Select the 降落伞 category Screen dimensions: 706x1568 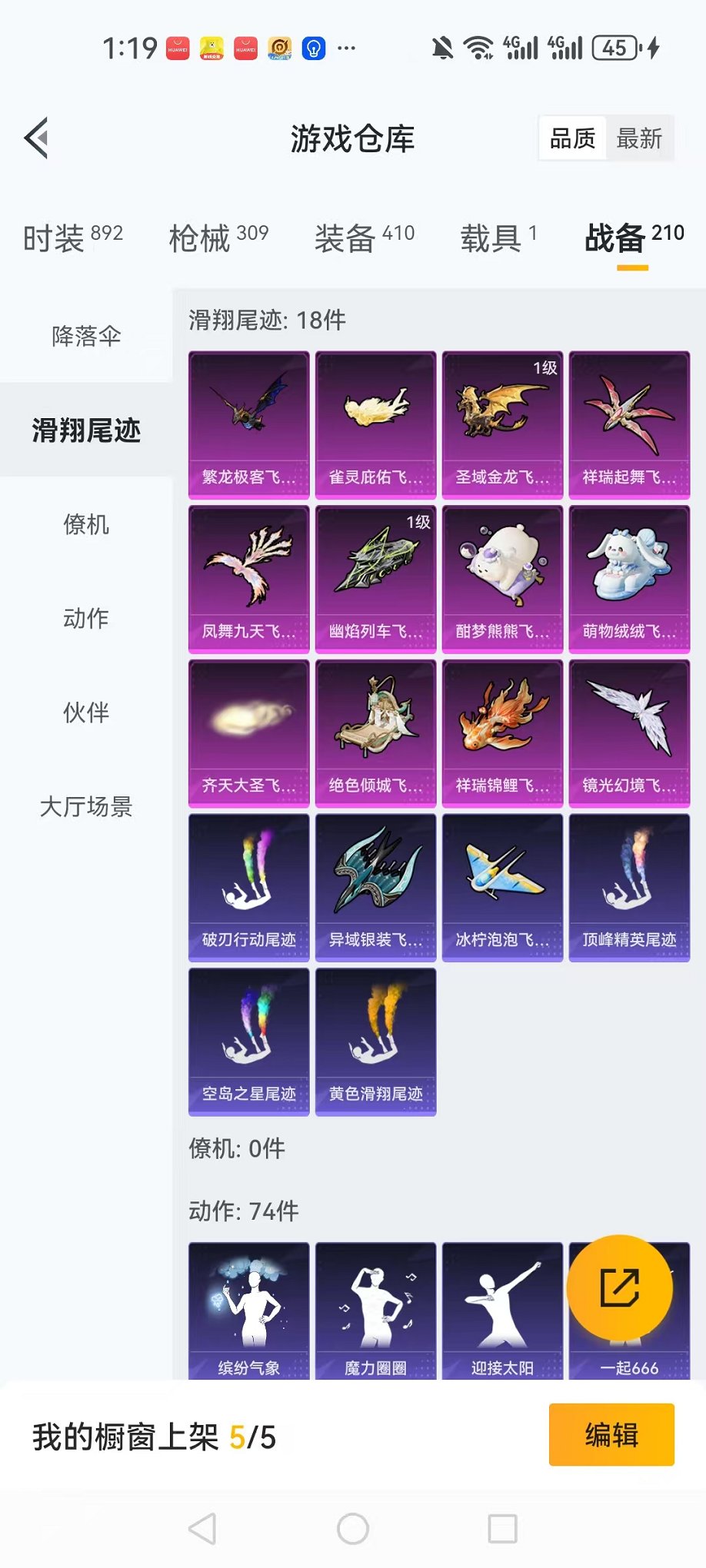click(86, 336)
